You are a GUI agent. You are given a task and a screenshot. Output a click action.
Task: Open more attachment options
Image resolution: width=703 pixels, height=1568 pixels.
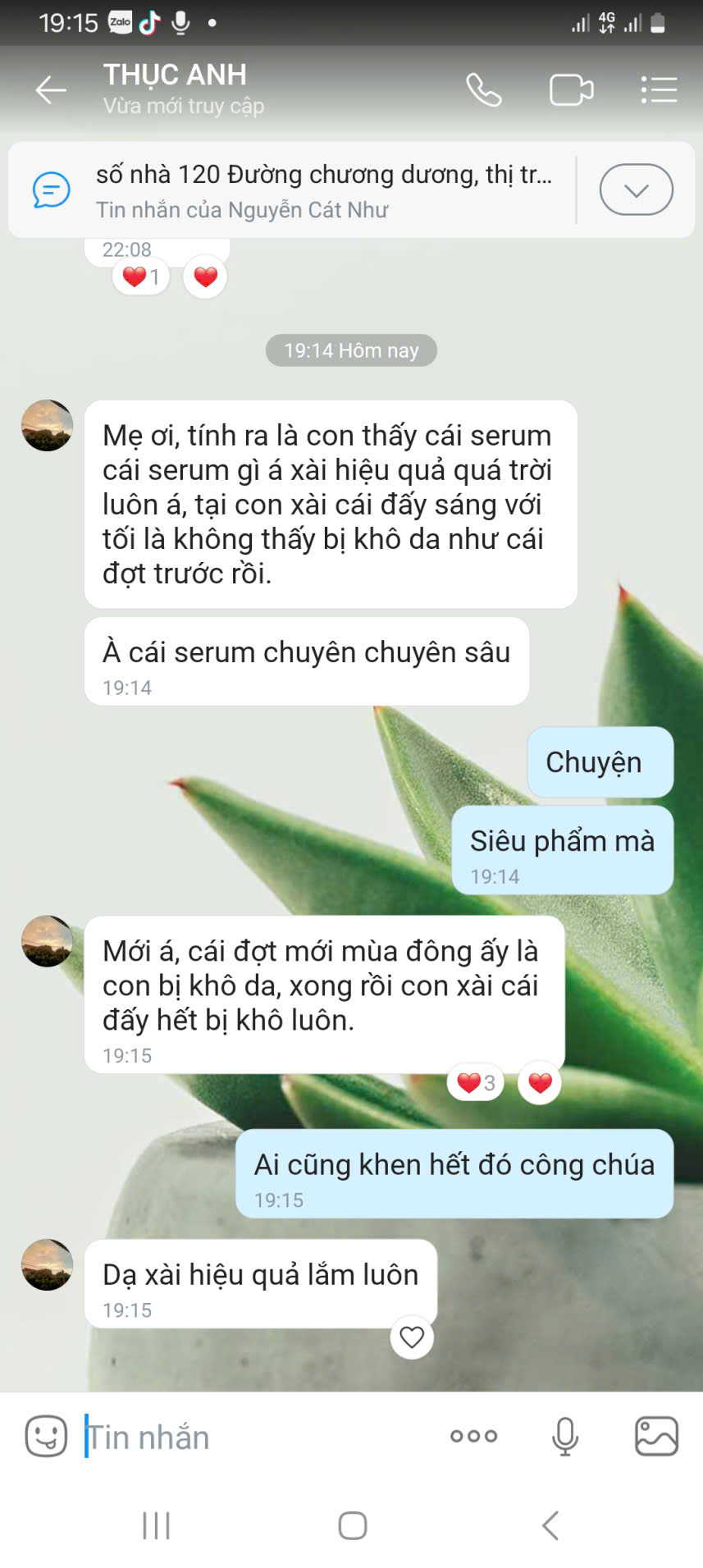pyautogui.click(x=473, y=1436)
